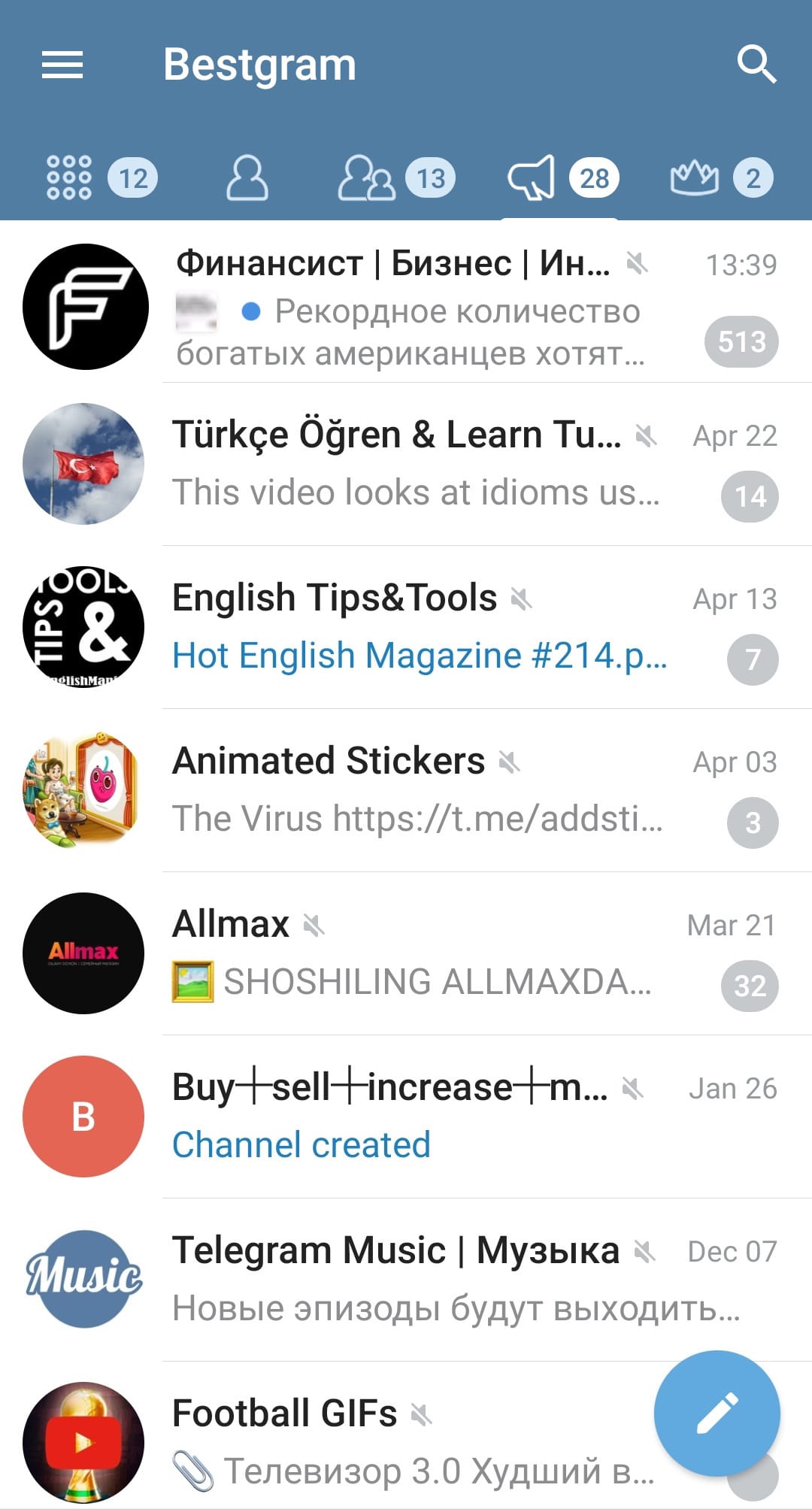This screenshot has width=812, height=1509.
Task: Unmute the Финансист channel
Action: point(636,265)
